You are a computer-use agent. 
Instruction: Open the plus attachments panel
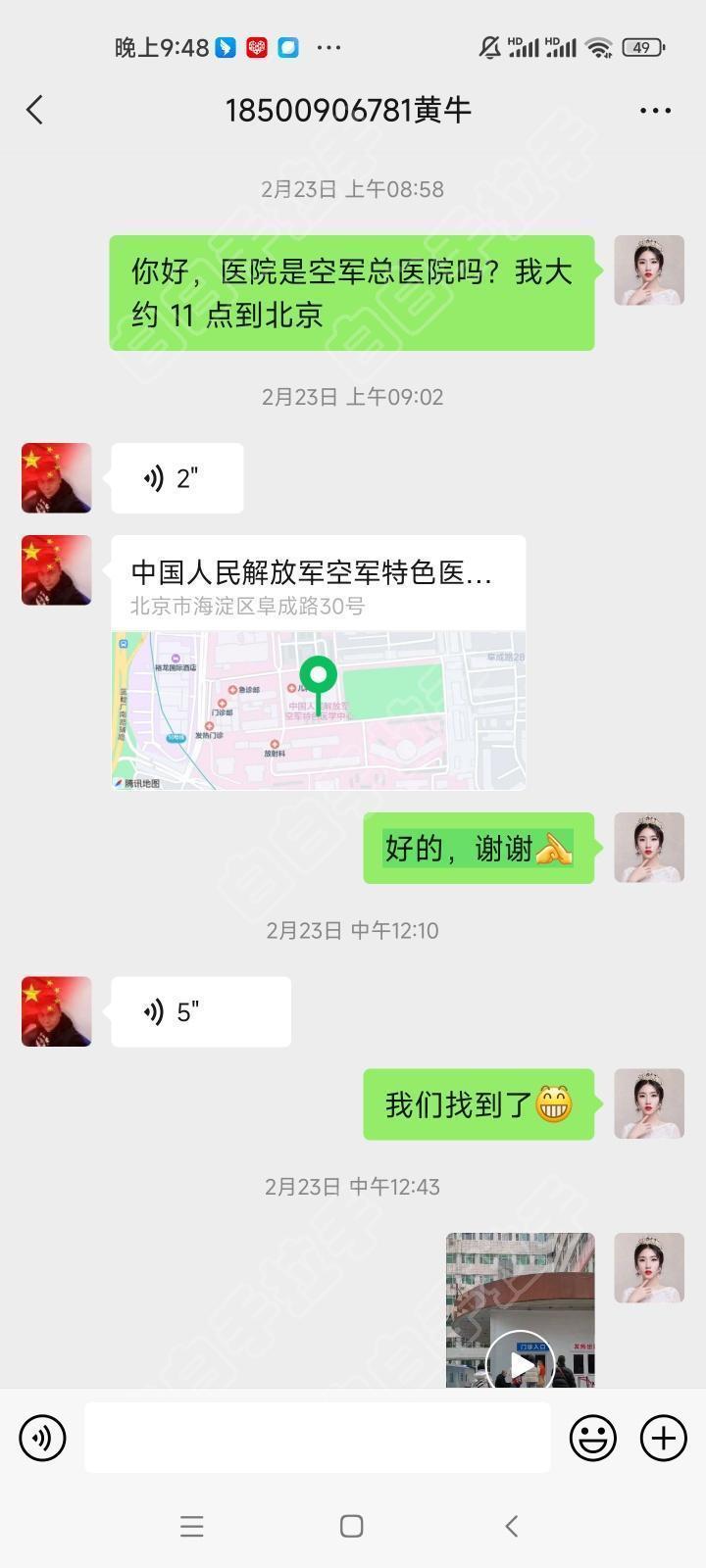(664, 1438)
